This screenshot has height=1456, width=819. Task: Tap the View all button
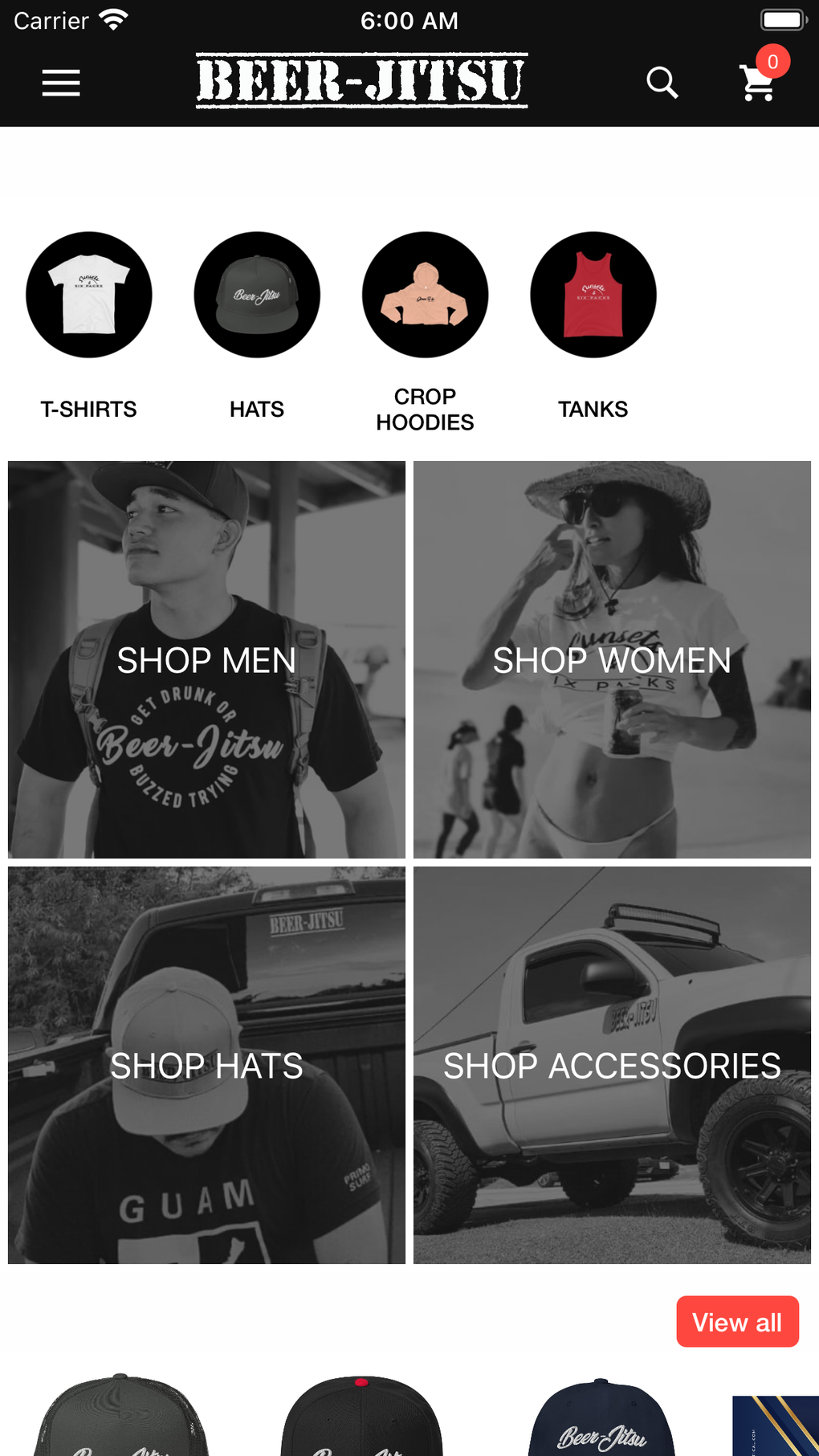[737, 1322]
